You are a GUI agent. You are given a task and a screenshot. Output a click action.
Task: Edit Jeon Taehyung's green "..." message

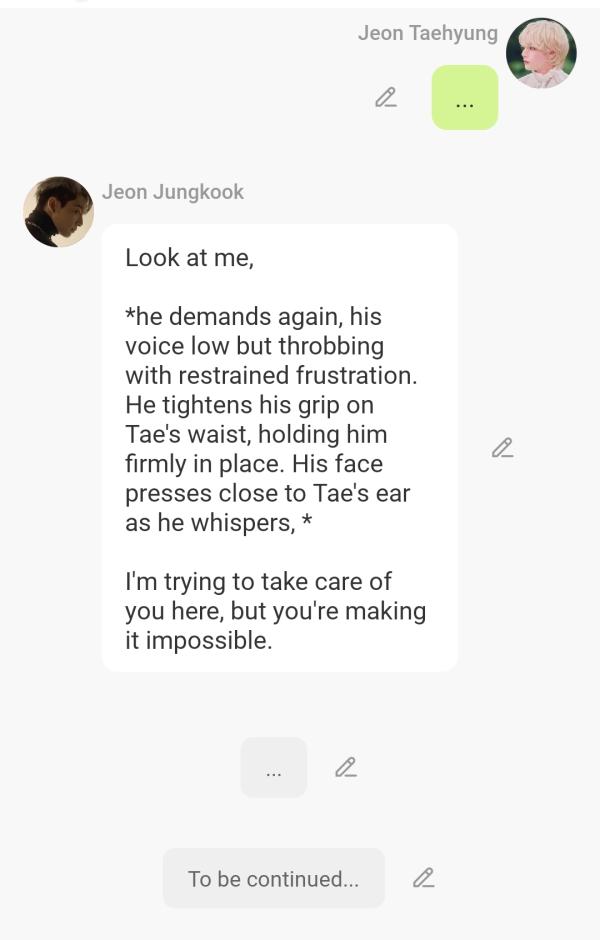click(x=386, y=97)
